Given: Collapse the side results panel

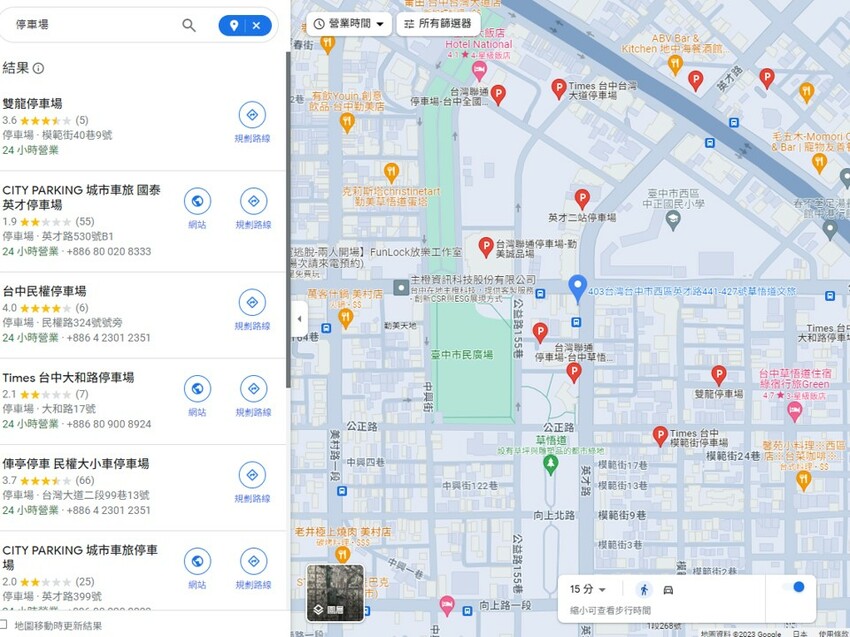Looking at the screenshot, I should point(299,319).
